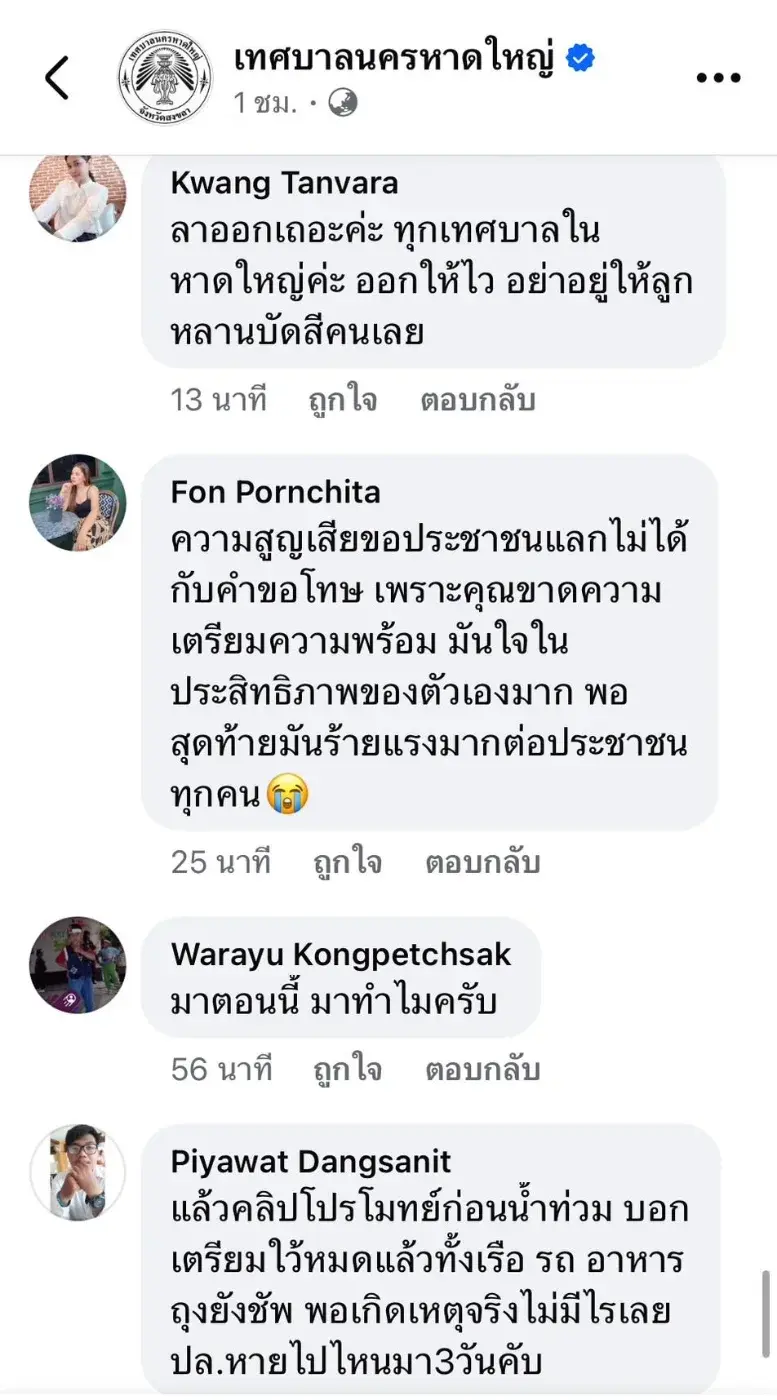The image size is (777, 1400).
Task: Like Warayu Kongpetchsak's comment
Action: (x=347, y=1069)
